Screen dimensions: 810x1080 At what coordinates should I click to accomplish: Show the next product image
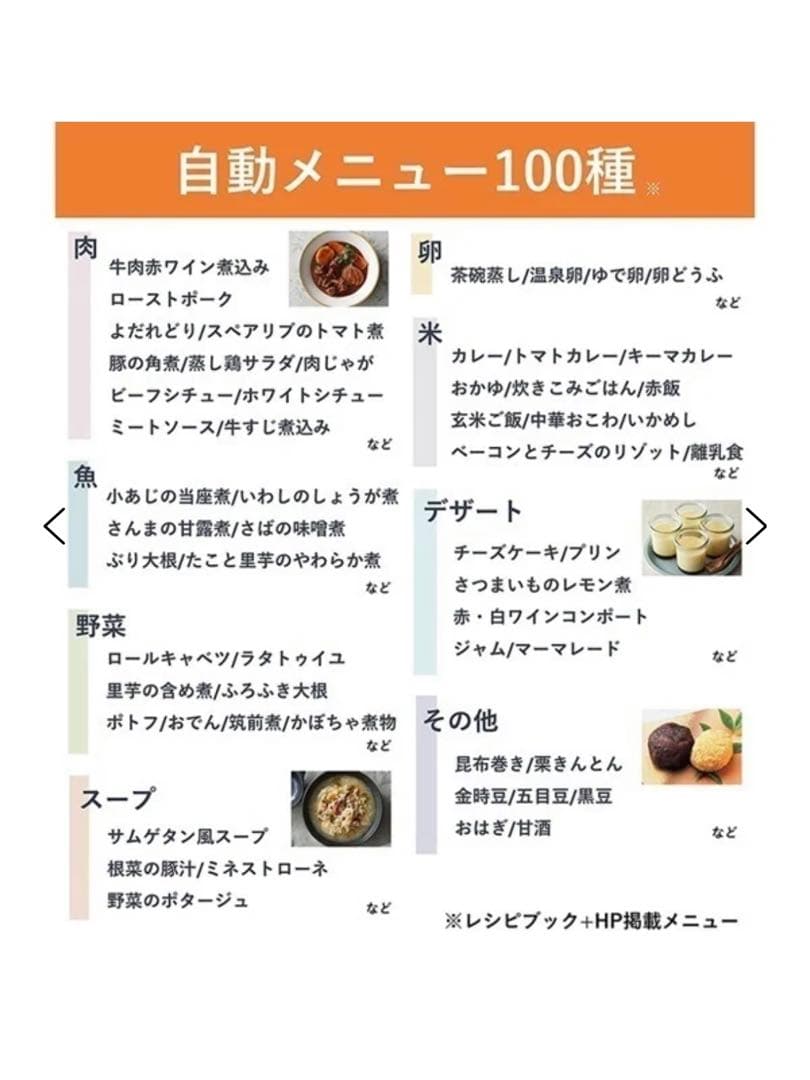pyautogui.click(x=757, y=526)
